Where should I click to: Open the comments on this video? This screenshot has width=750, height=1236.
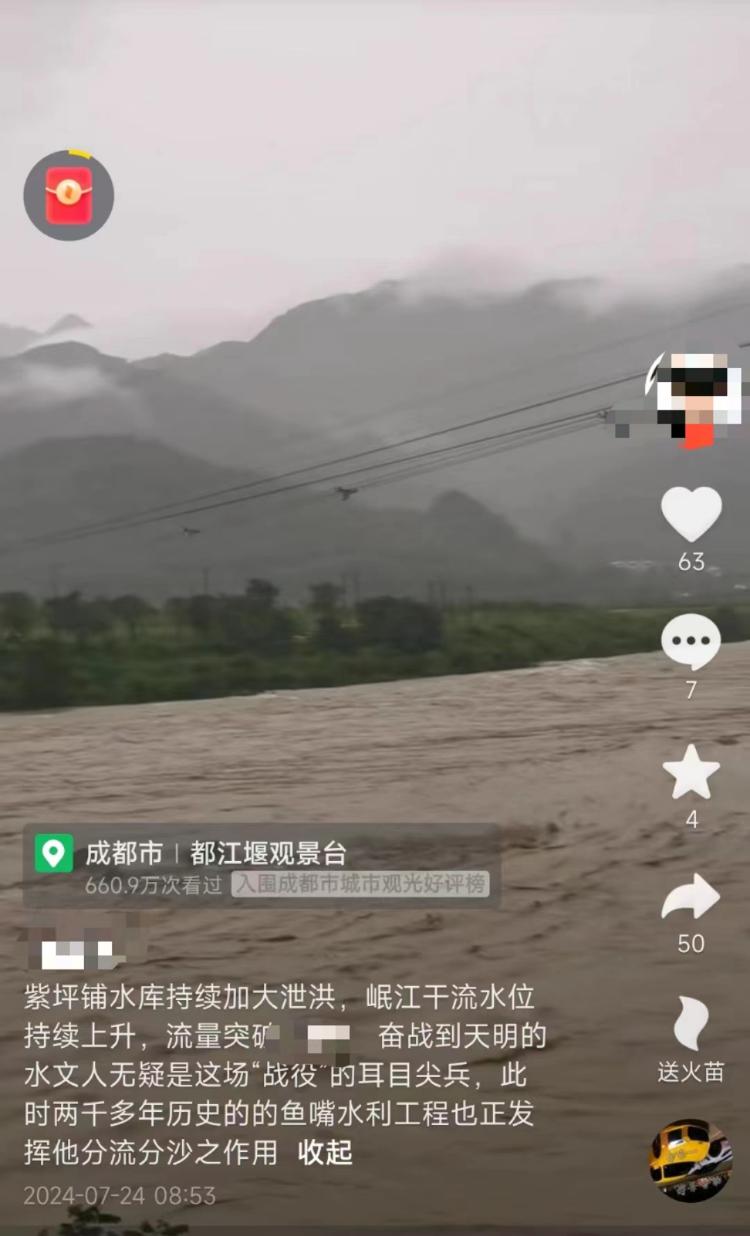point(691,642)
